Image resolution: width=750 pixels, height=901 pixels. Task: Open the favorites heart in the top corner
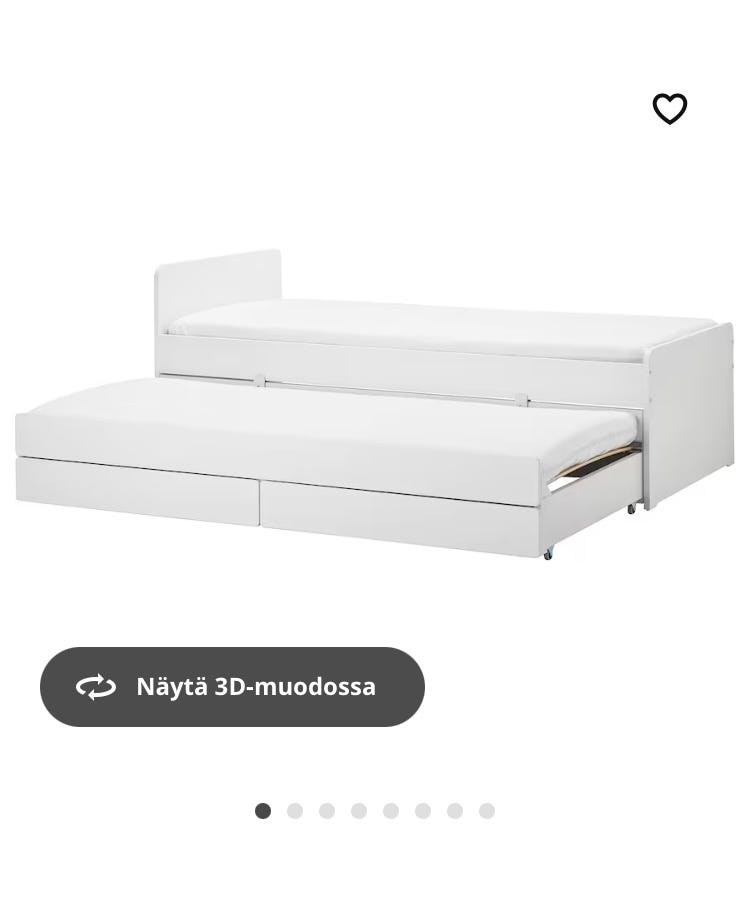pos(669,109)
